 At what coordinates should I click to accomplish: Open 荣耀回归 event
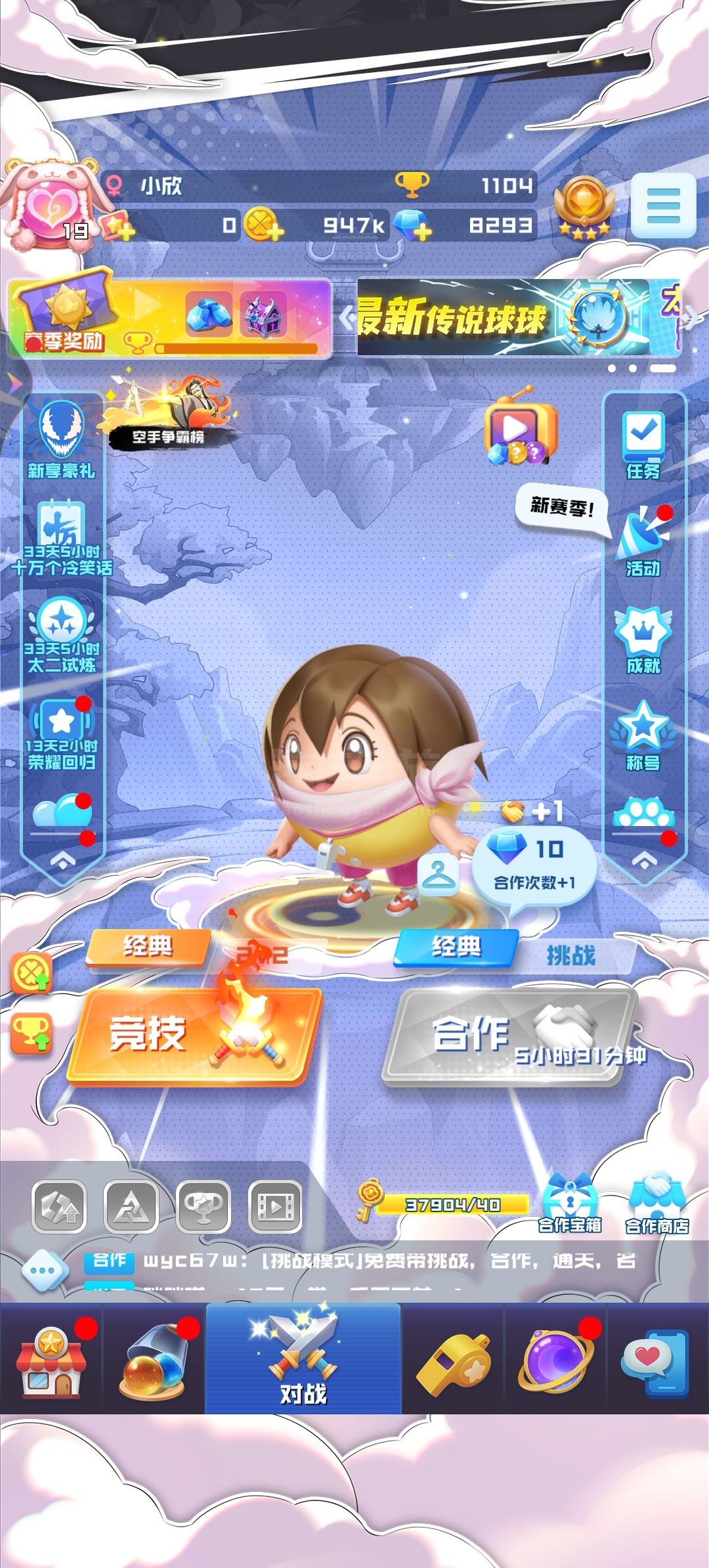point(62,734)
